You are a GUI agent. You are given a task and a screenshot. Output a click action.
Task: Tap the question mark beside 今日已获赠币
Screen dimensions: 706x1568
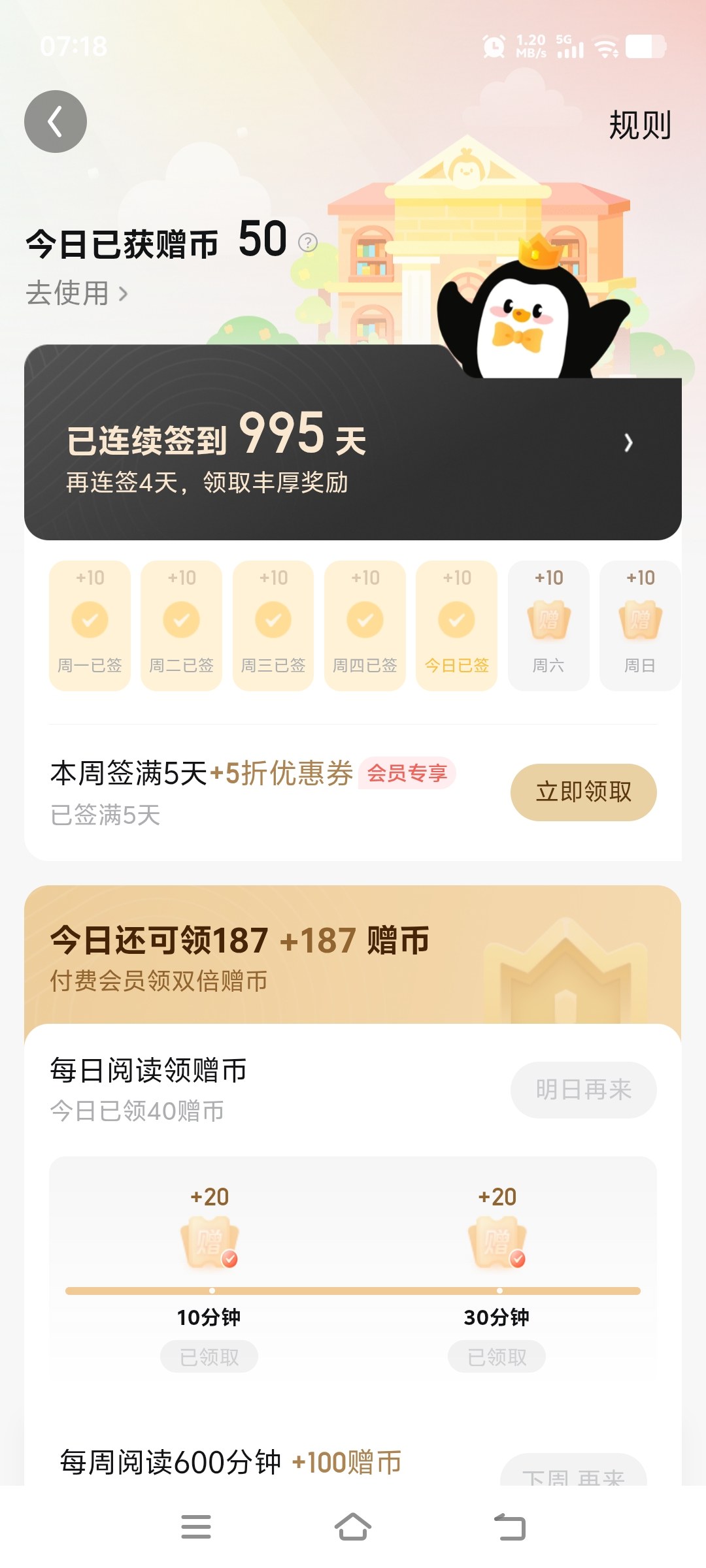pos(307,243)
